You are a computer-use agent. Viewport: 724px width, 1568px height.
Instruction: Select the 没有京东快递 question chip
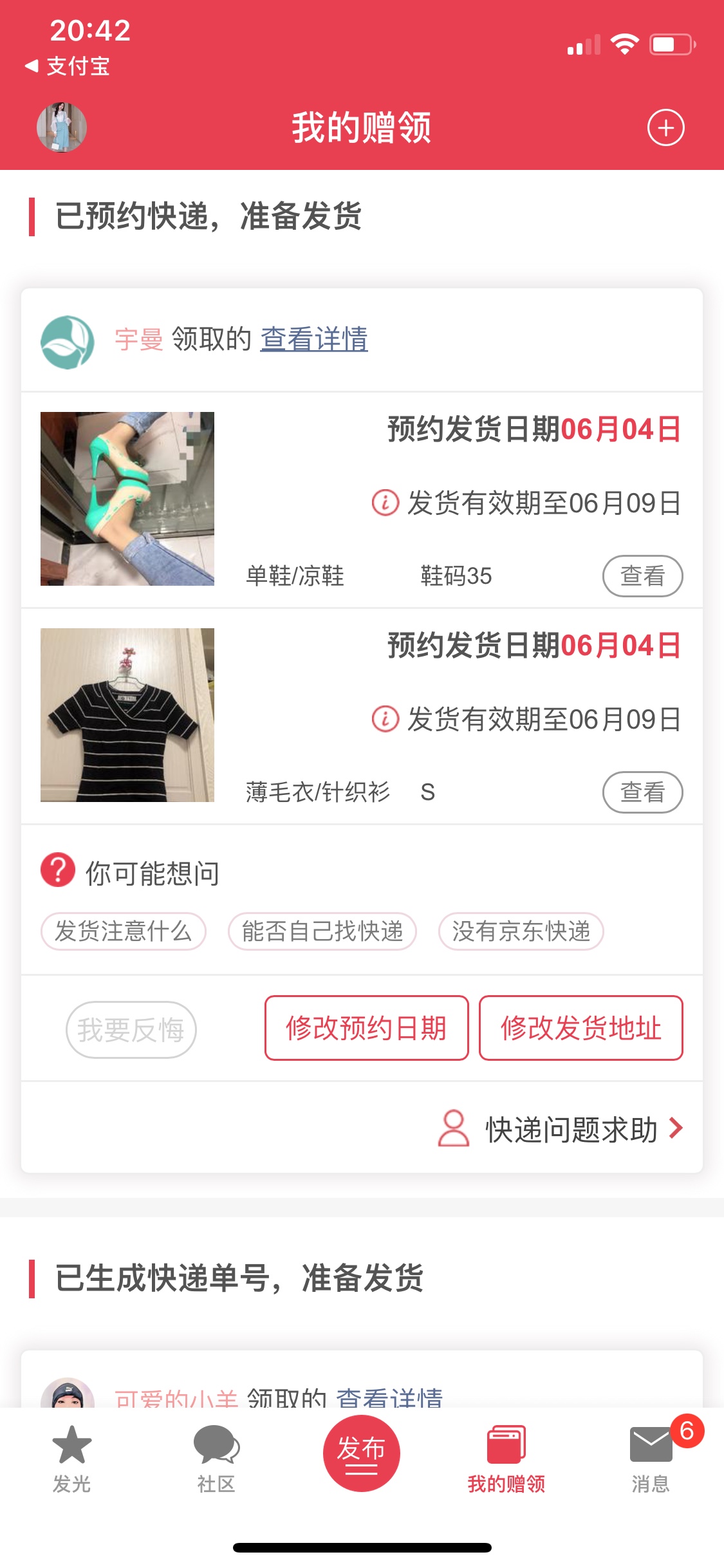521,931
